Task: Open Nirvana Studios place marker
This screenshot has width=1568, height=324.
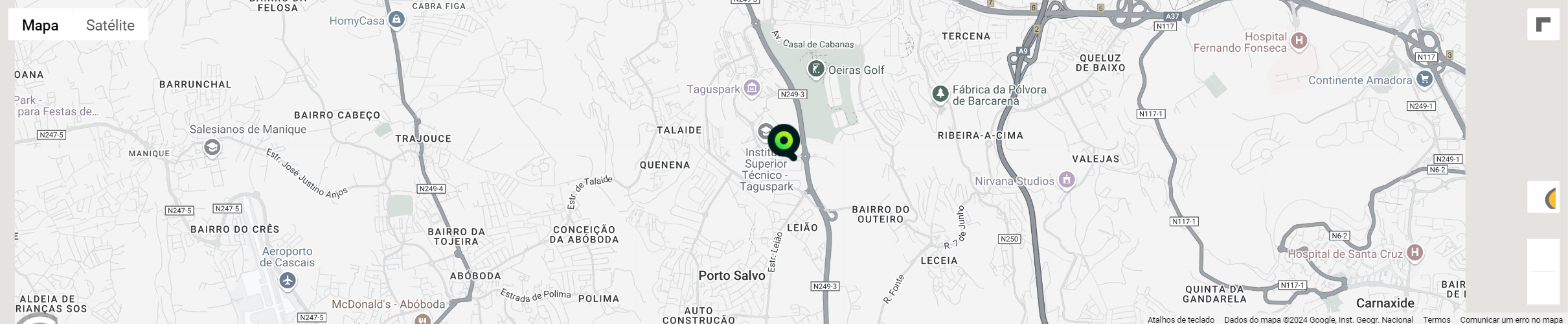Action: point(1067,180)
